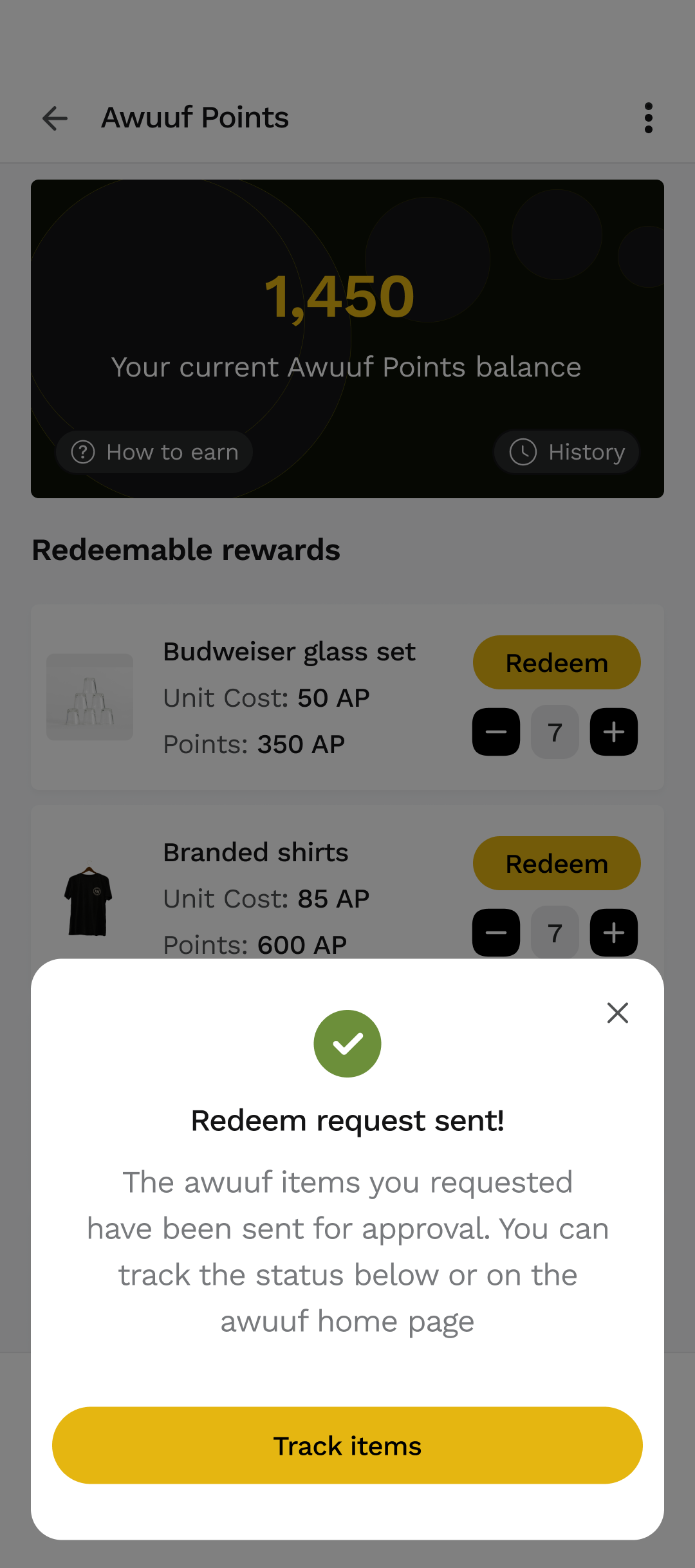Redeem the Budweiser glass set
695x1568 pixels.
click(557, 663)
